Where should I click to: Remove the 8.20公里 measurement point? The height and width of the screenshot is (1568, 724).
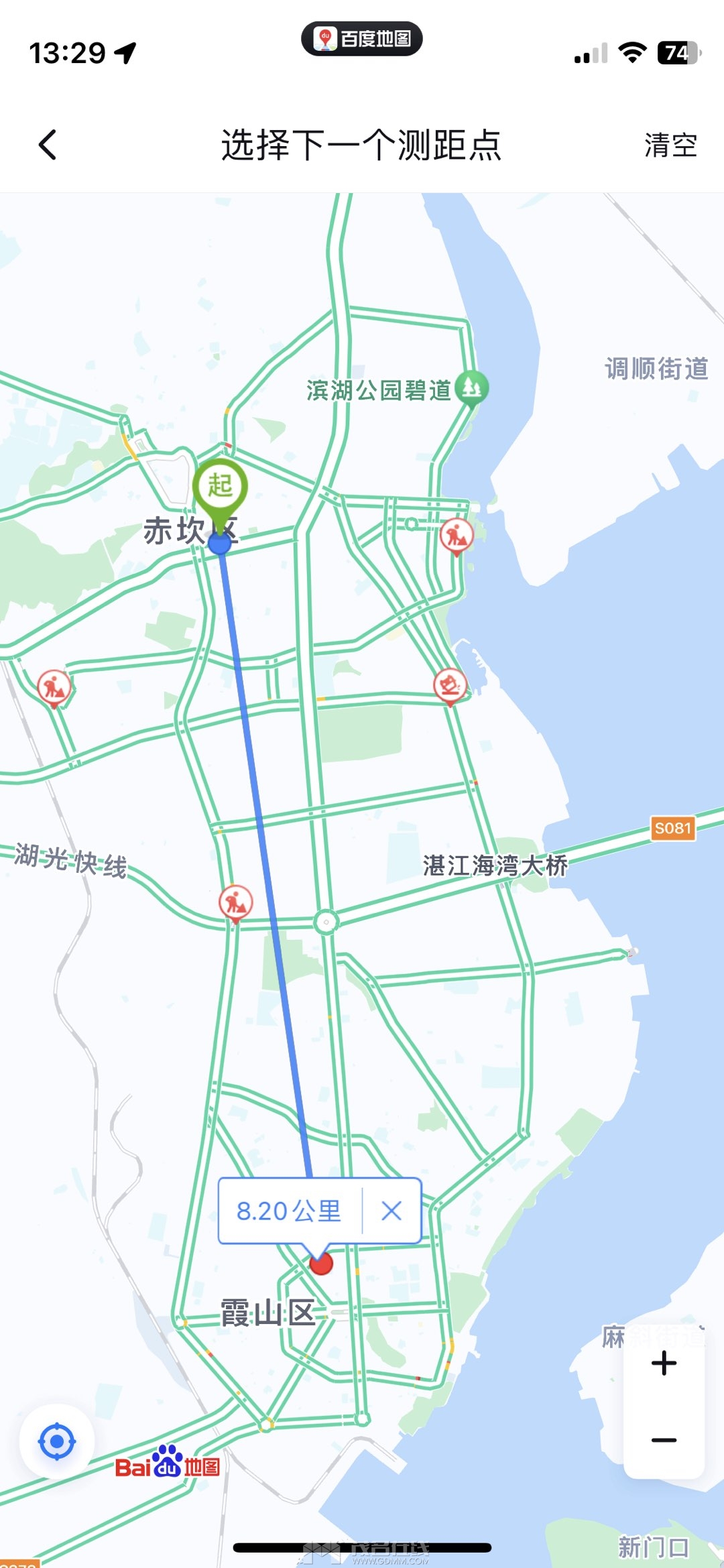coord(391,1211)
